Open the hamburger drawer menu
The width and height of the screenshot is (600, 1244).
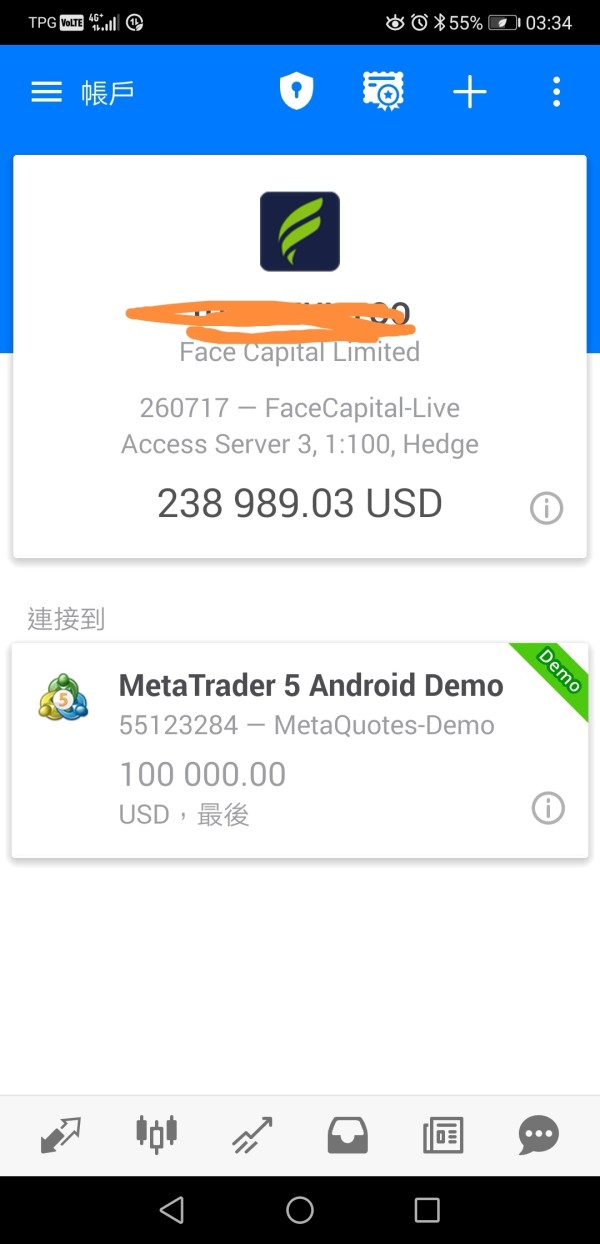pyautogui.click(x=47, y=93)
